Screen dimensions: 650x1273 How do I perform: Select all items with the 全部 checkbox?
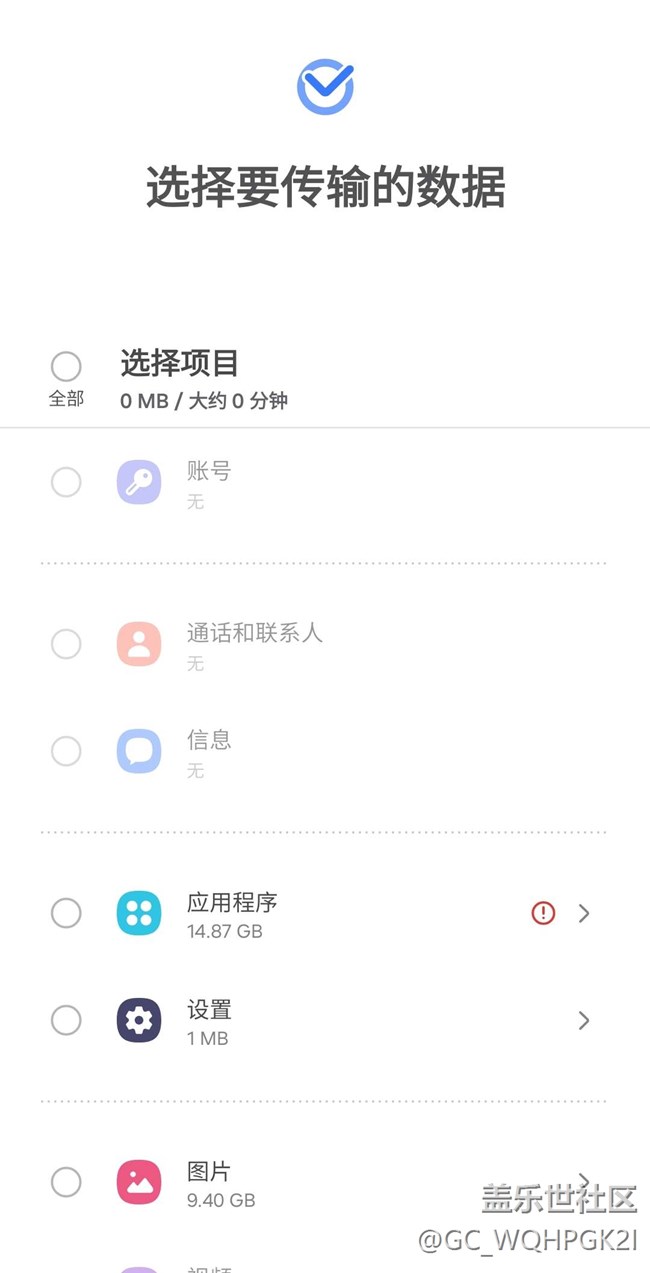pos(66,367)
